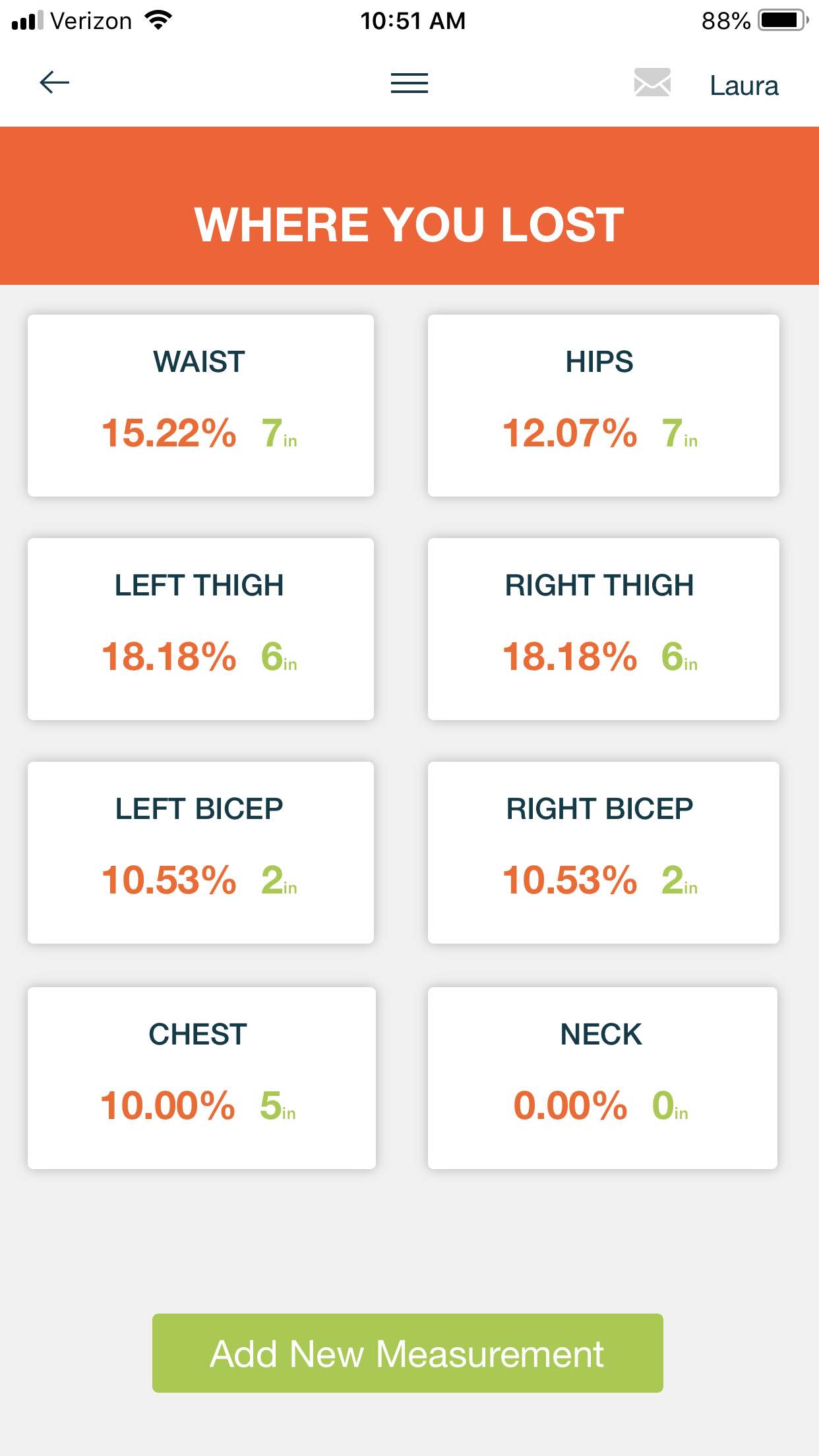Tap Add New Measurement button
The image size is (819, 1456).
tap(408, 1353)
